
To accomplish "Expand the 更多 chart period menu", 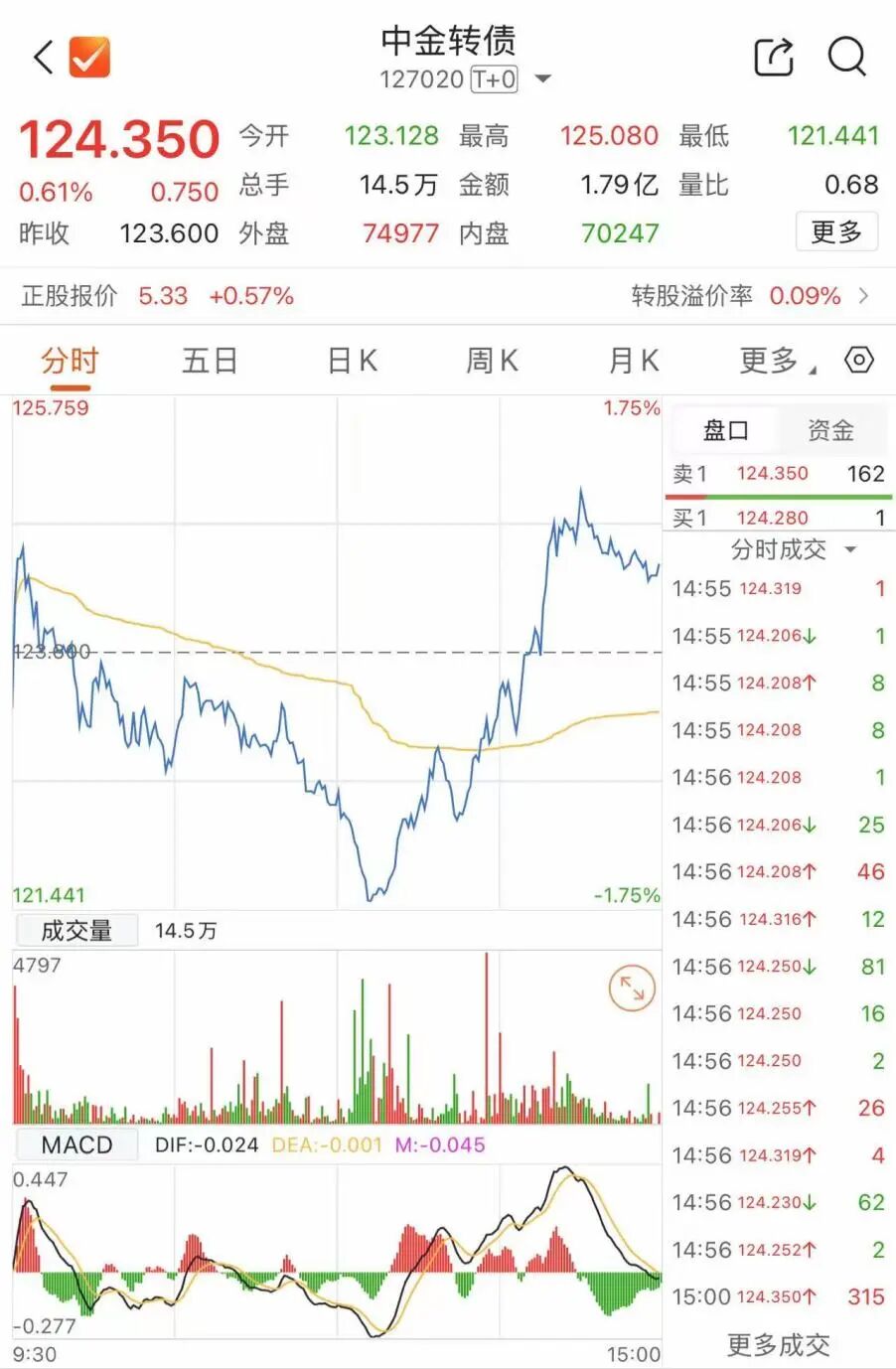I will (777, 361).
